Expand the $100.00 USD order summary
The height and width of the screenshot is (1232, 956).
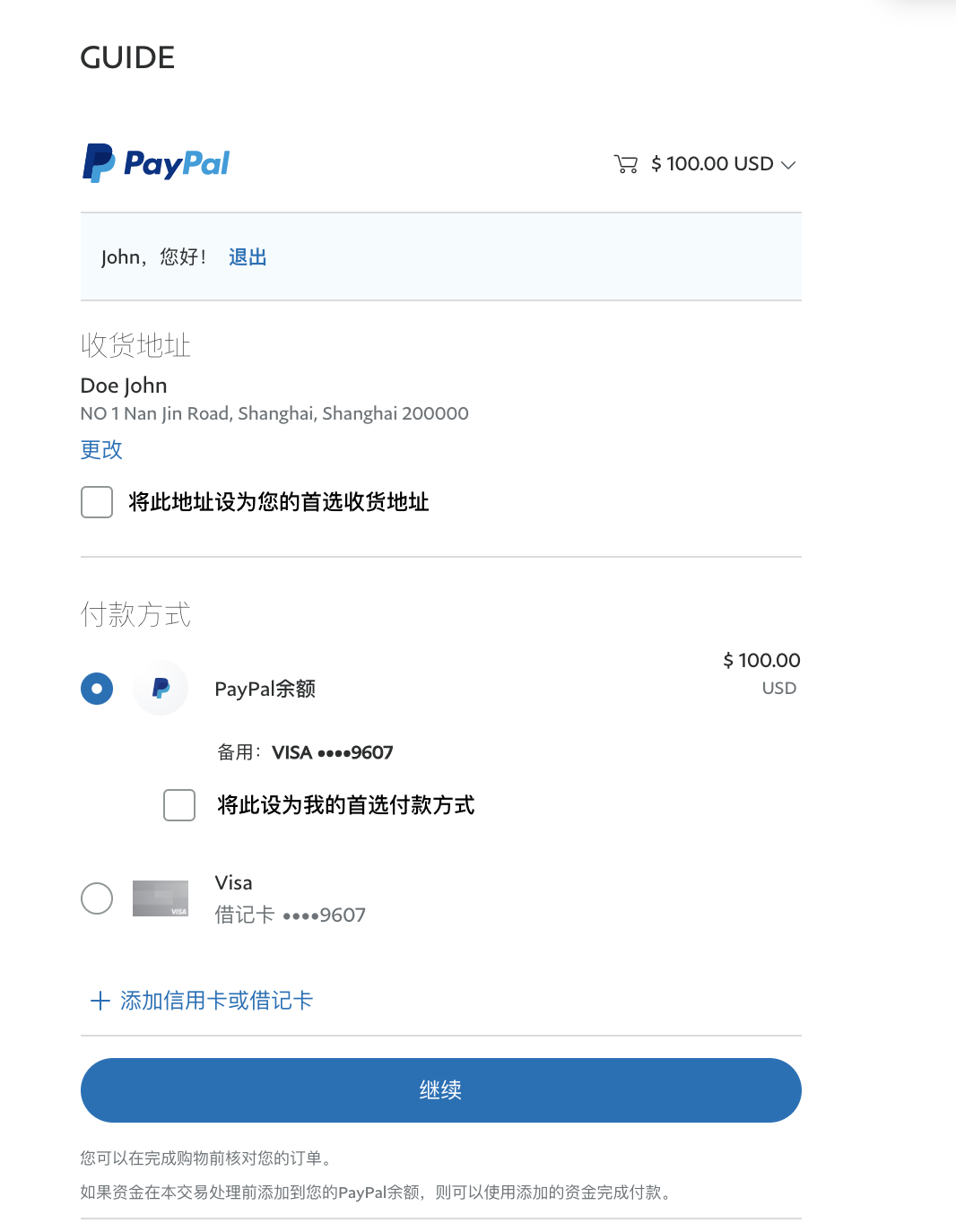pos(712,164)
